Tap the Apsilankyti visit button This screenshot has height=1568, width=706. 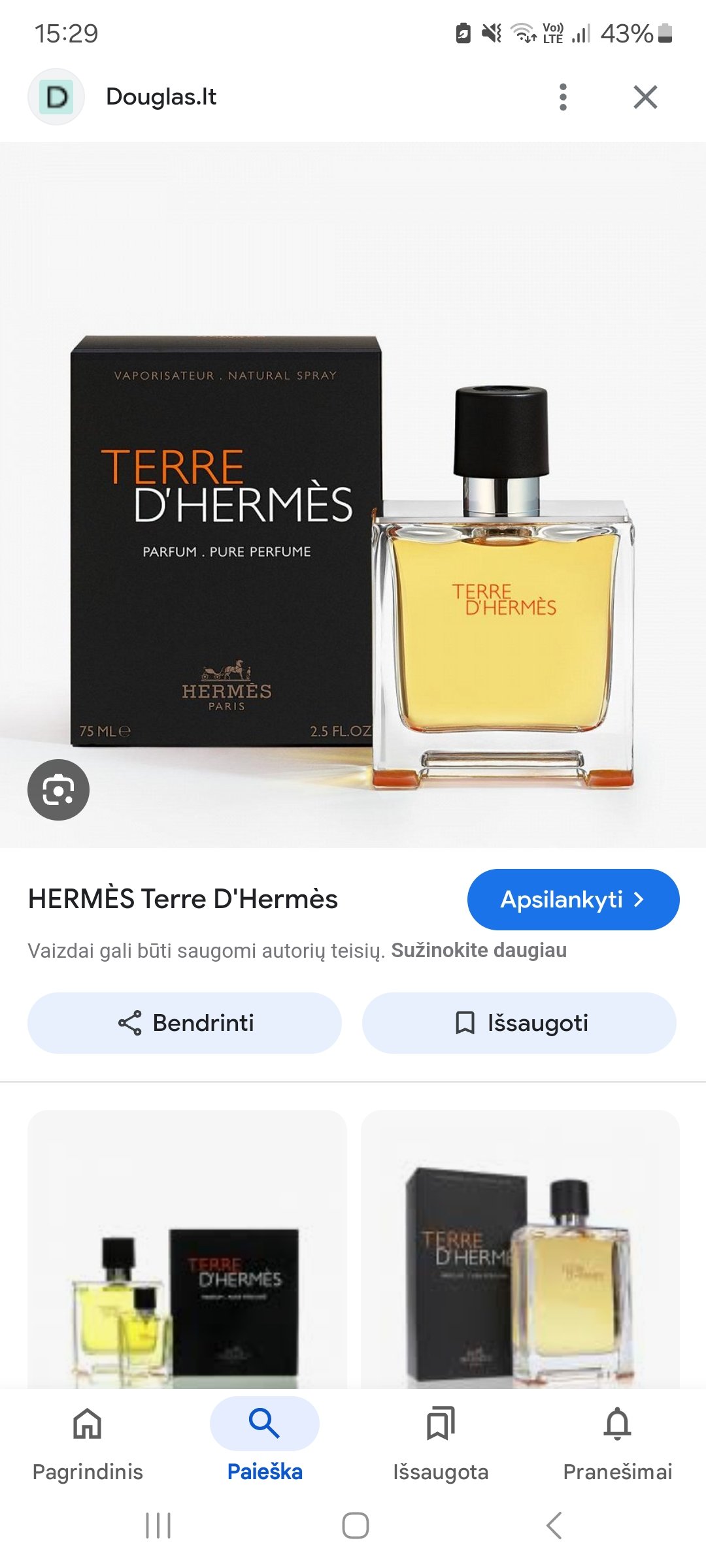coord(573,900)
